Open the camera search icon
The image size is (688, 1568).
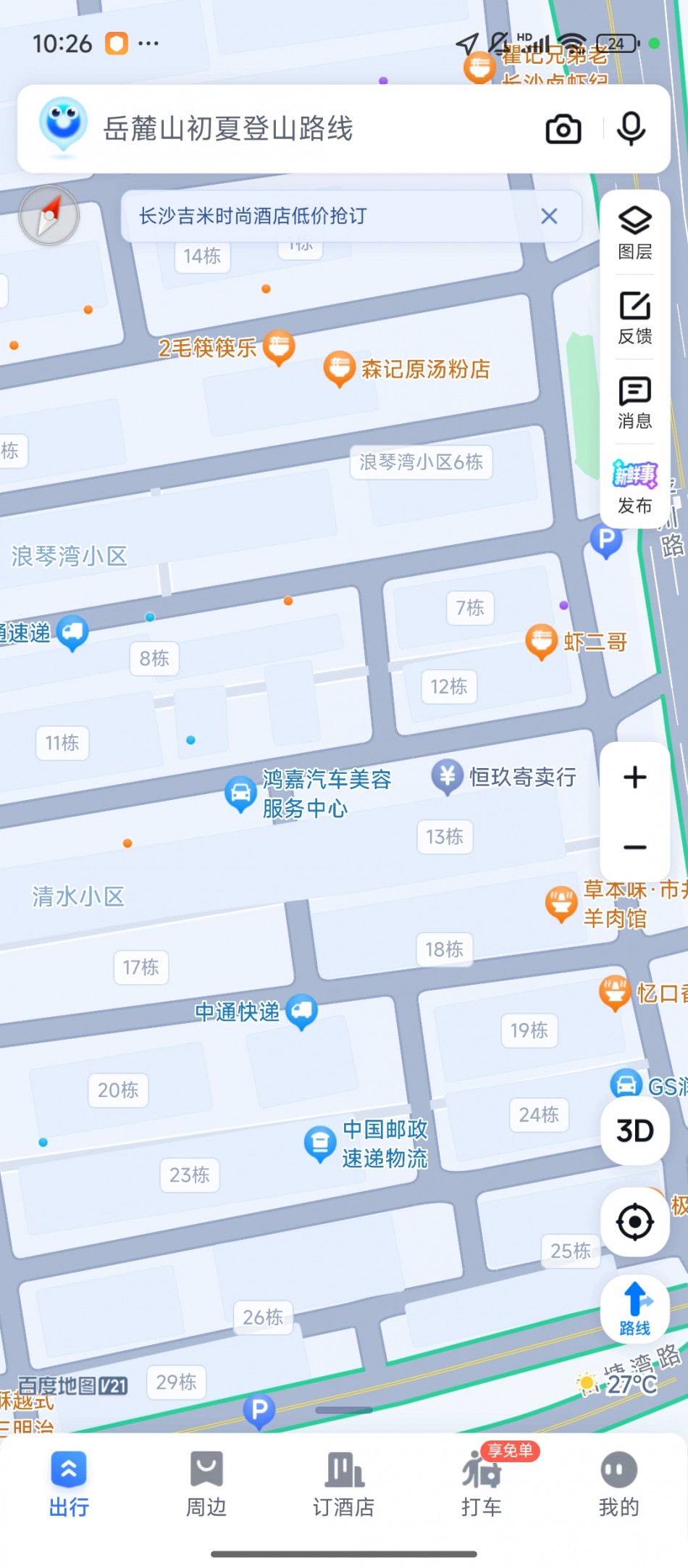pyautogui.click(x=563, y=130)
